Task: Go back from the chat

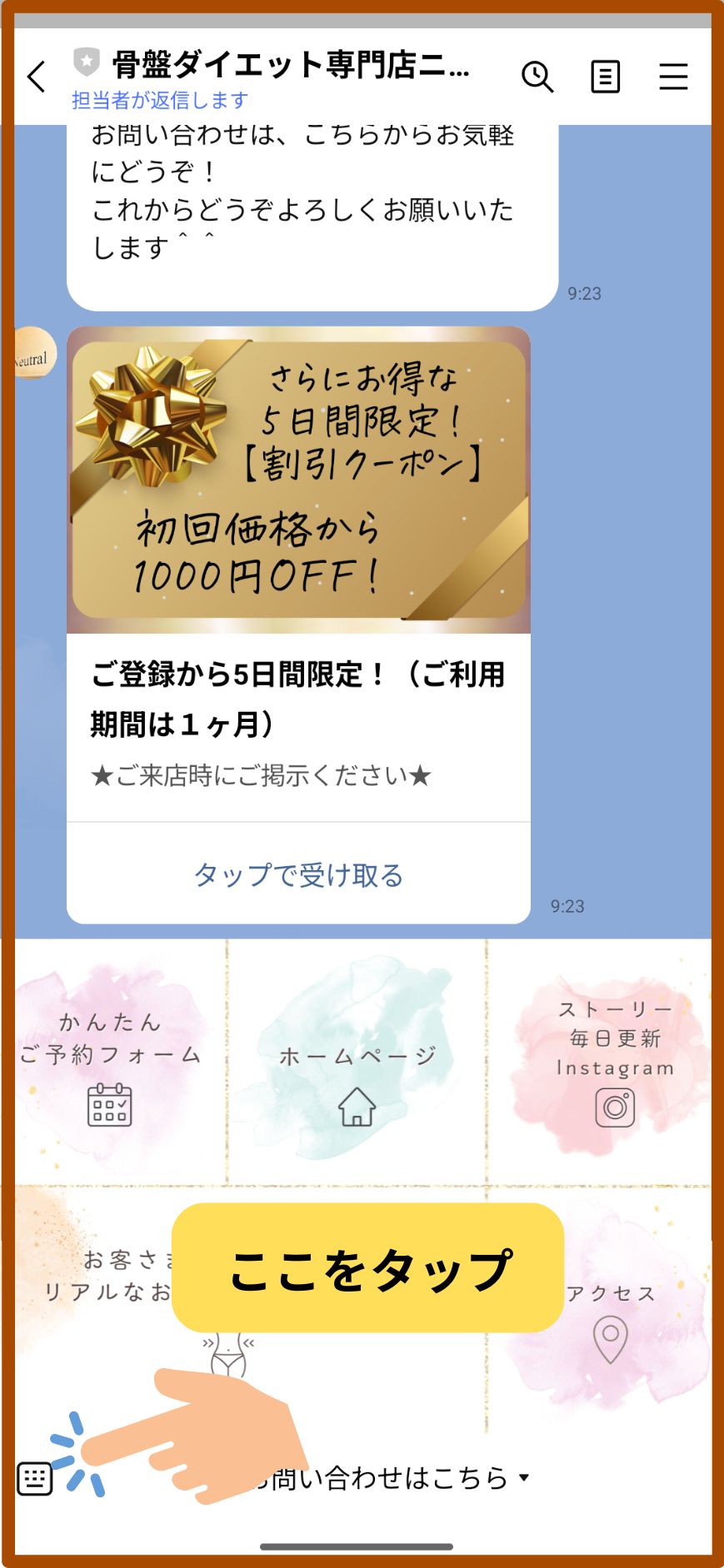Action: pos(37,77)
